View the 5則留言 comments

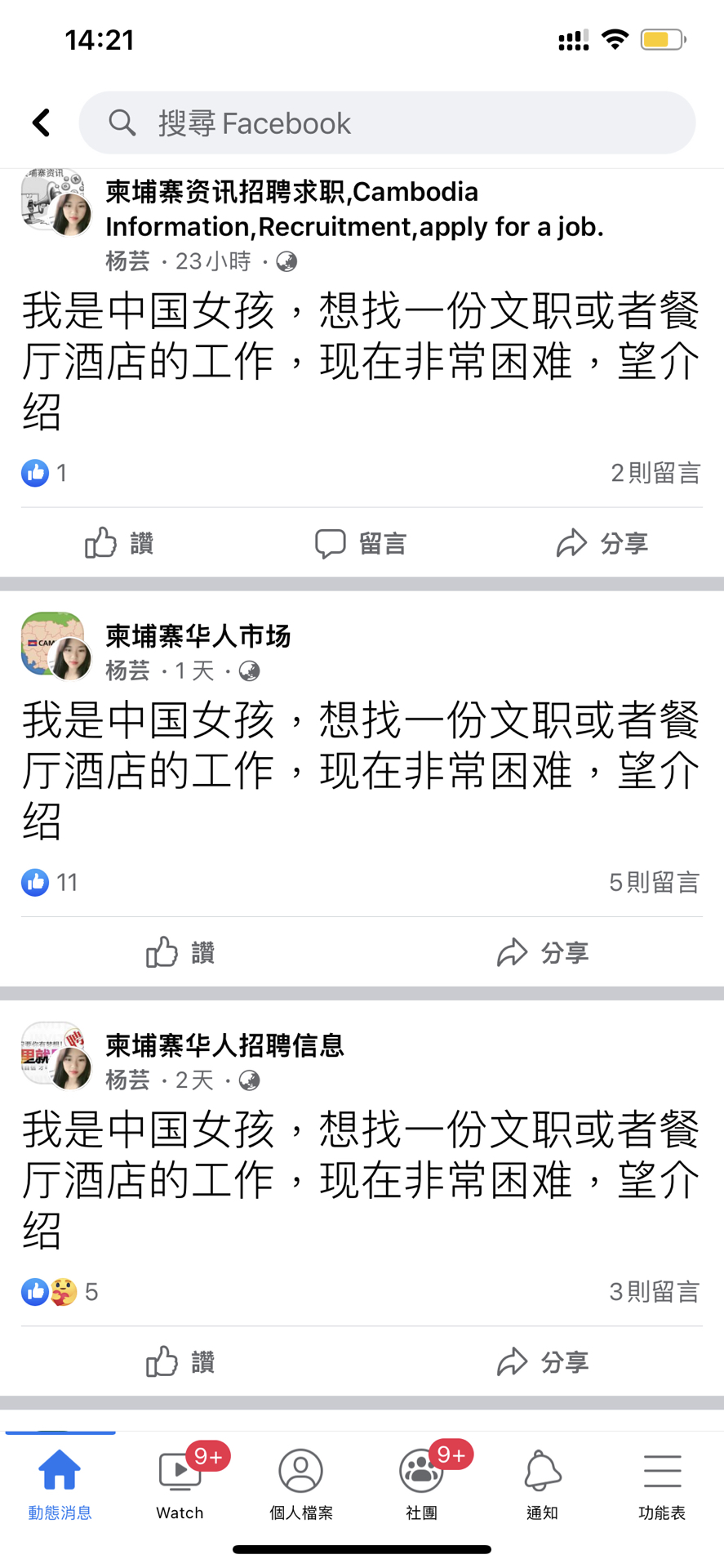[655, 882]
